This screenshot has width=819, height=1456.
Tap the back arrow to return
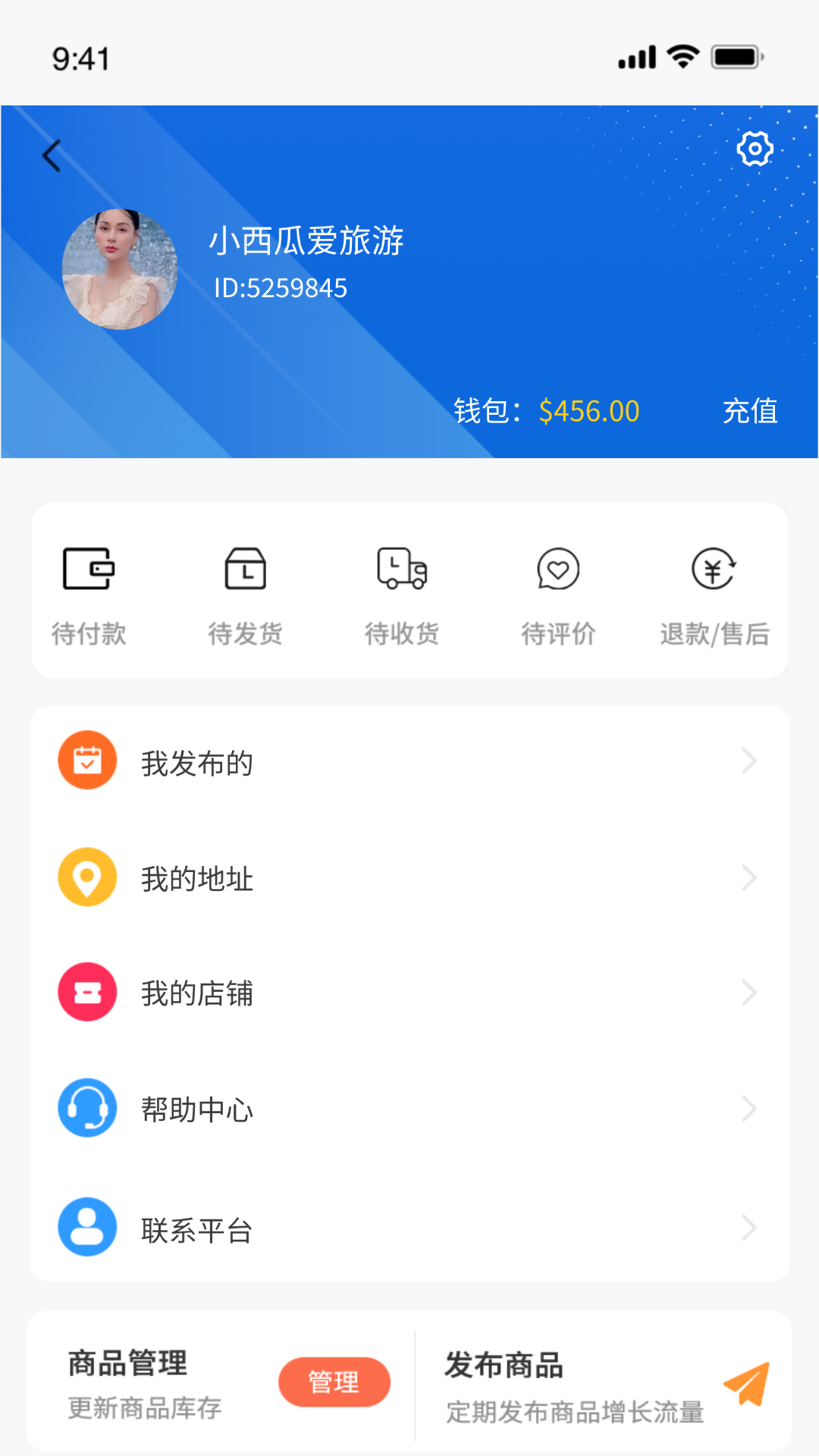point(51,154)
